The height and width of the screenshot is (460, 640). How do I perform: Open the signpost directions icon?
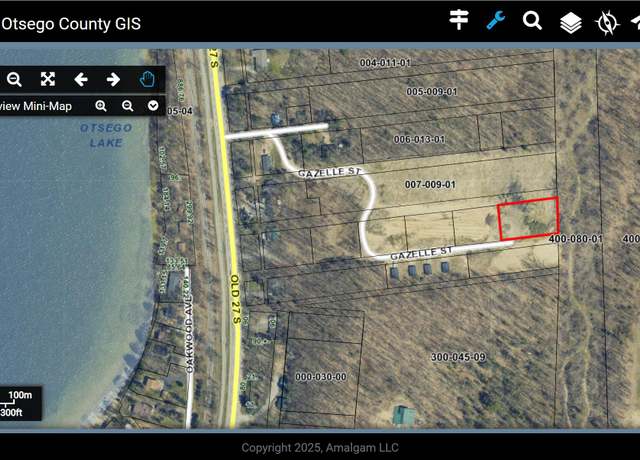[x=459, y=20]
